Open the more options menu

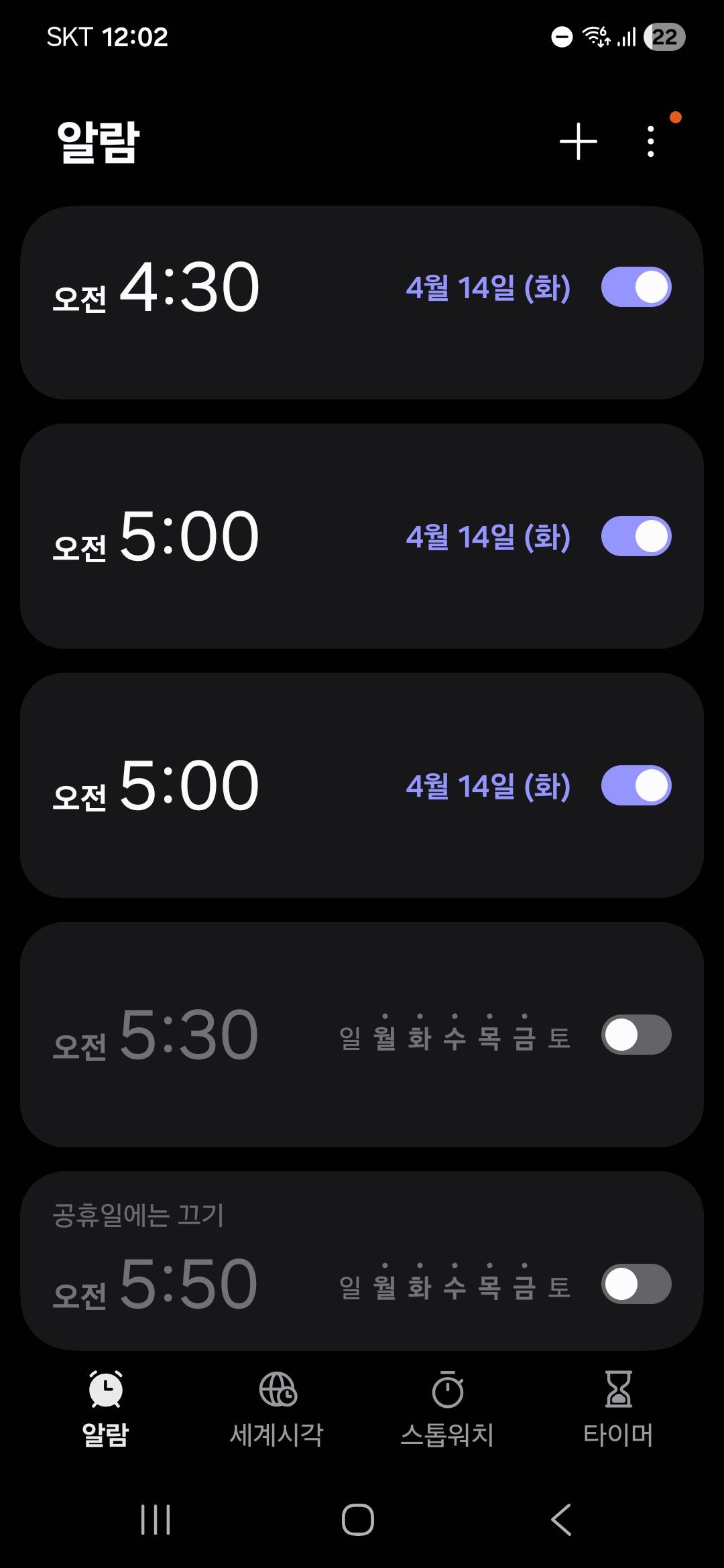point(650,141)
